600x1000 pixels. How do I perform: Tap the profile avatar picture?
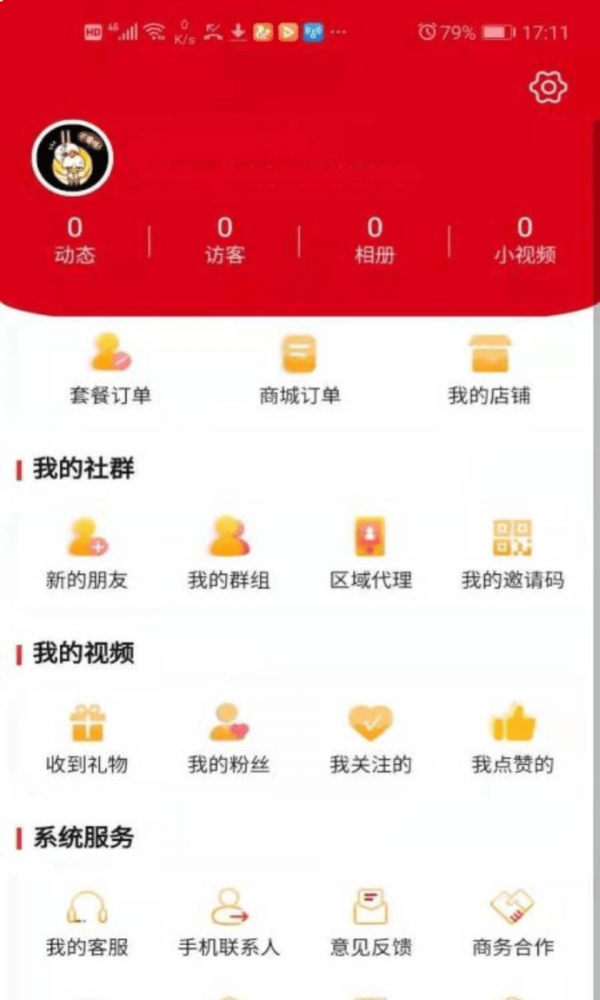(72, 158)
